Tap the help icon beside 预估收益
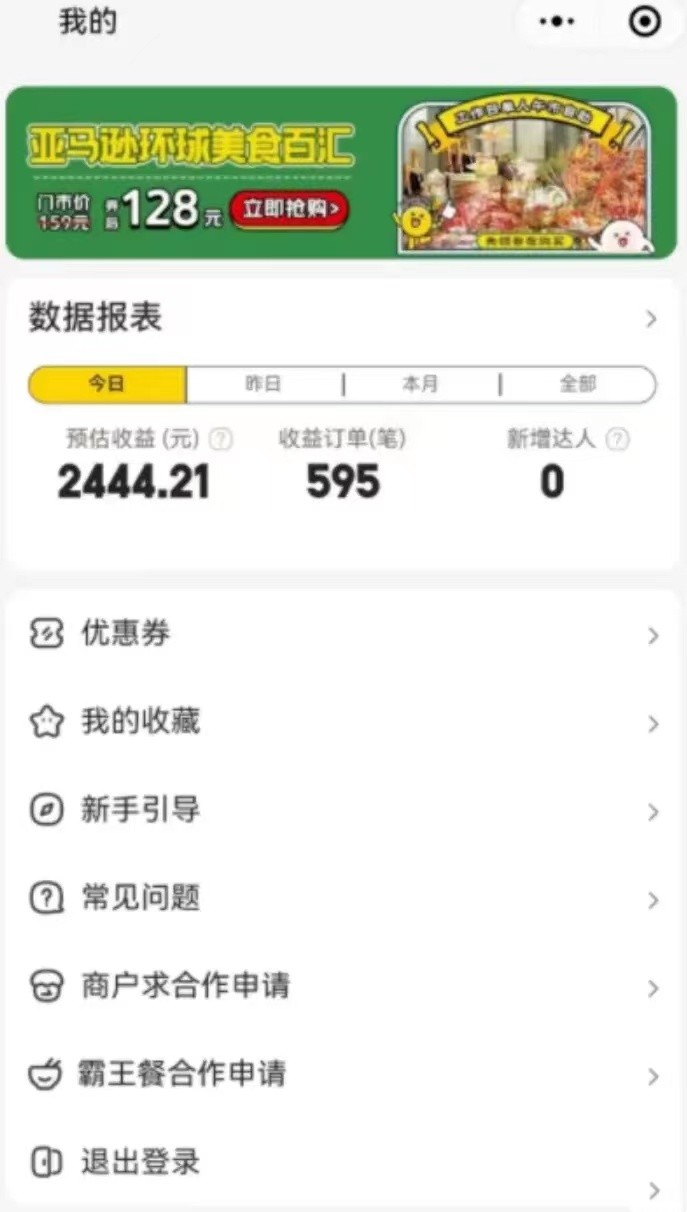 click(221, 439)
